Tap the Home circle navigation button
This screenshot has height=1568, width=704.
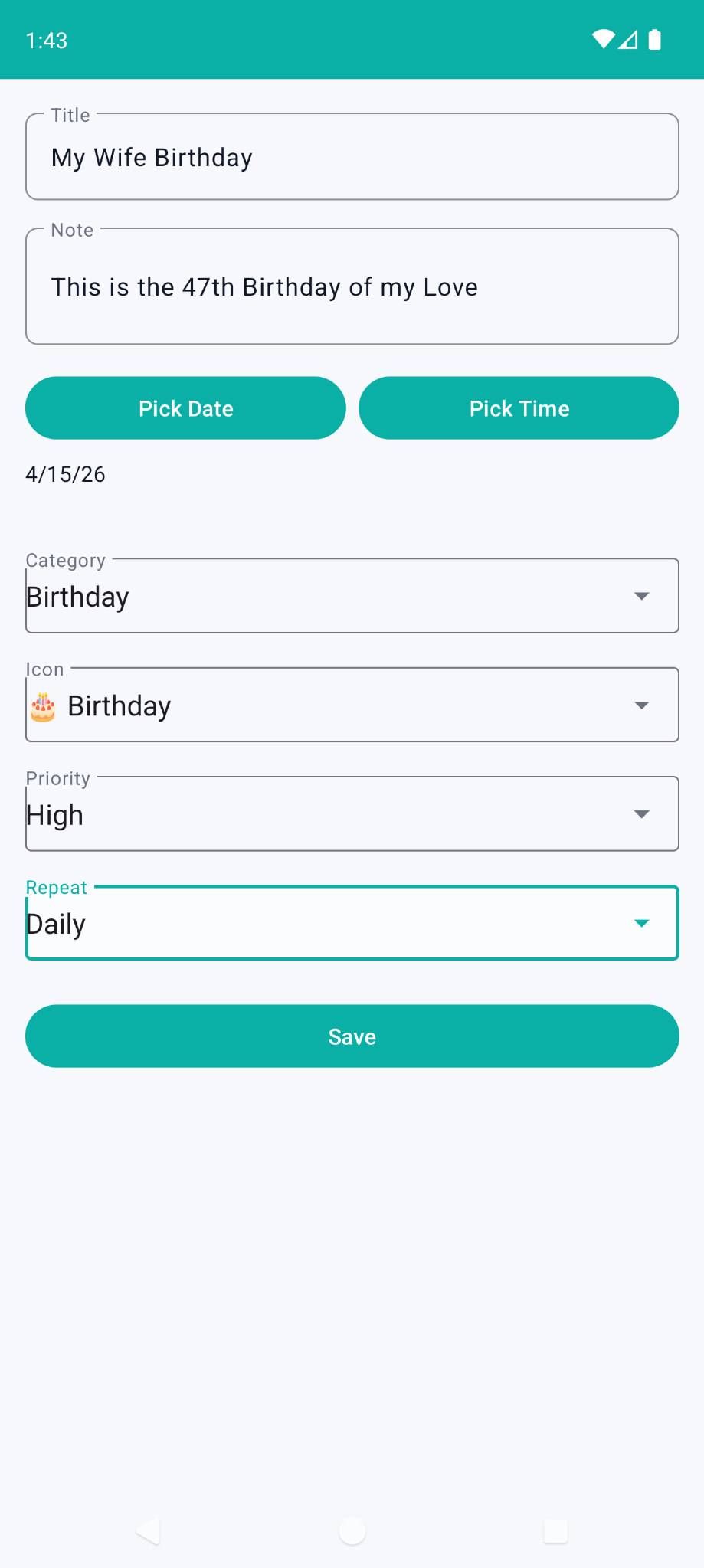(352, 1531)
